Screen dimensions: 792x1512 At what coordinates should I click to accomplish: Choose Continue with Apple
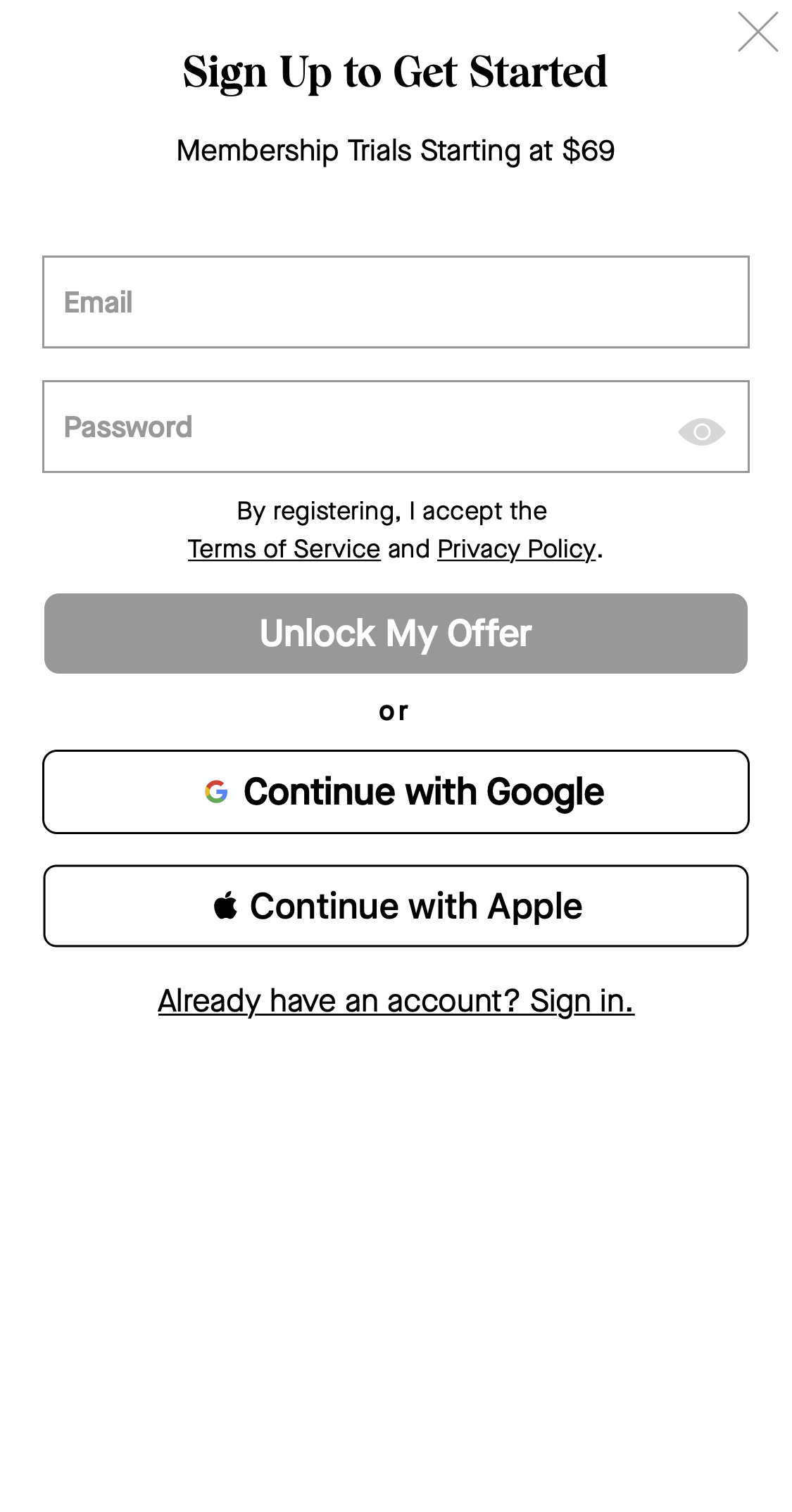click(x=396, y=906)
